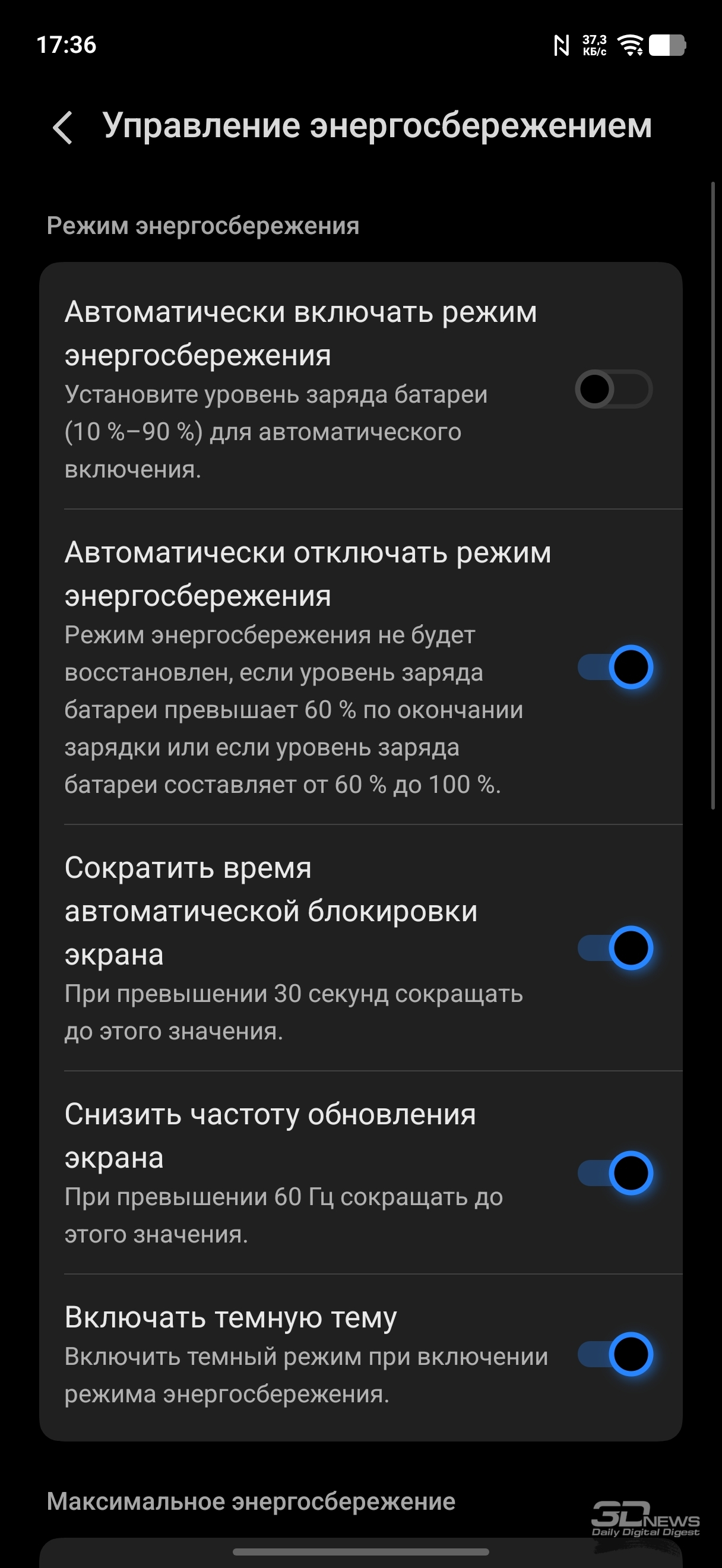The height and width of the screenshot is (1568, 722).
Task: Disable Автоматически отключать режим энергосбережения
Action: coord(615,667)
